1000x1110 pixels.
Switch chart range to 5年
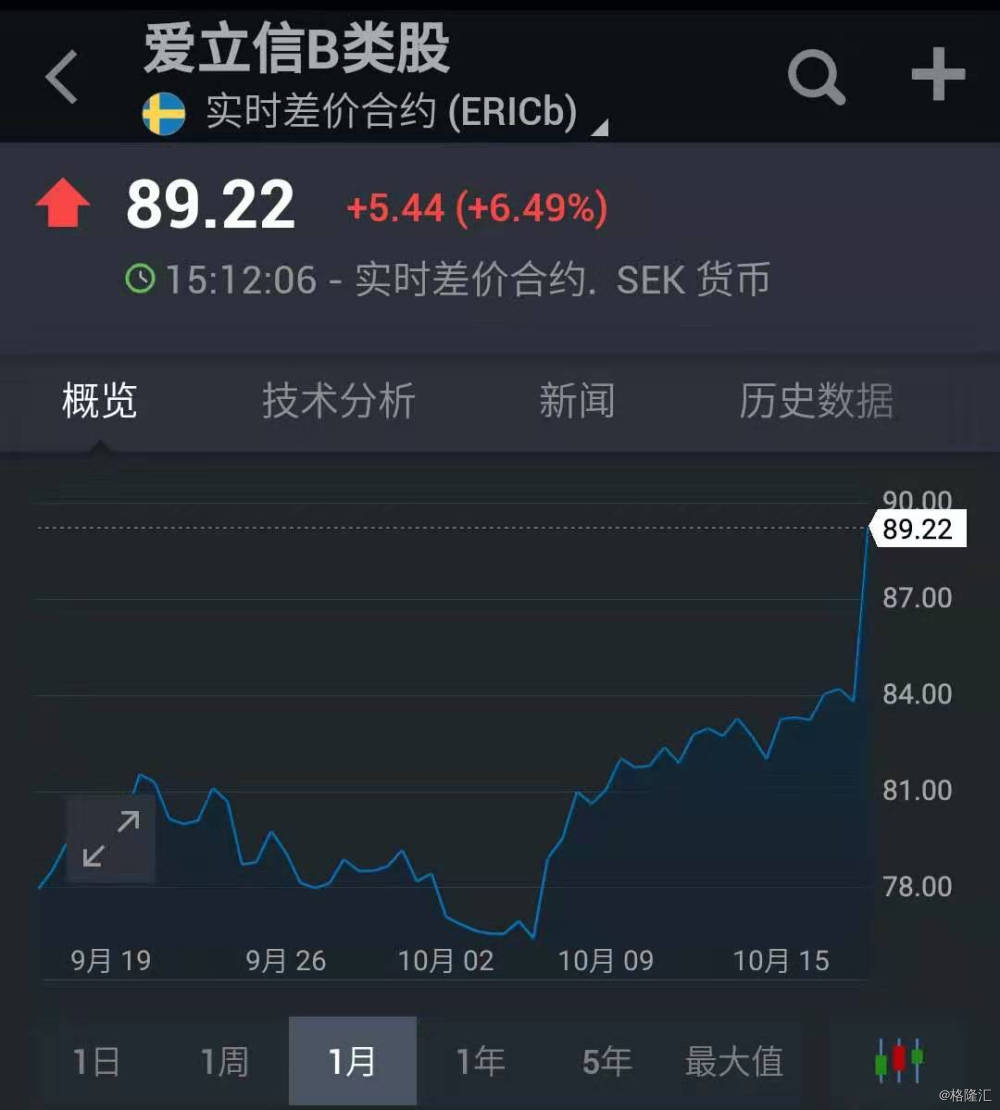tap(607, 1061)
